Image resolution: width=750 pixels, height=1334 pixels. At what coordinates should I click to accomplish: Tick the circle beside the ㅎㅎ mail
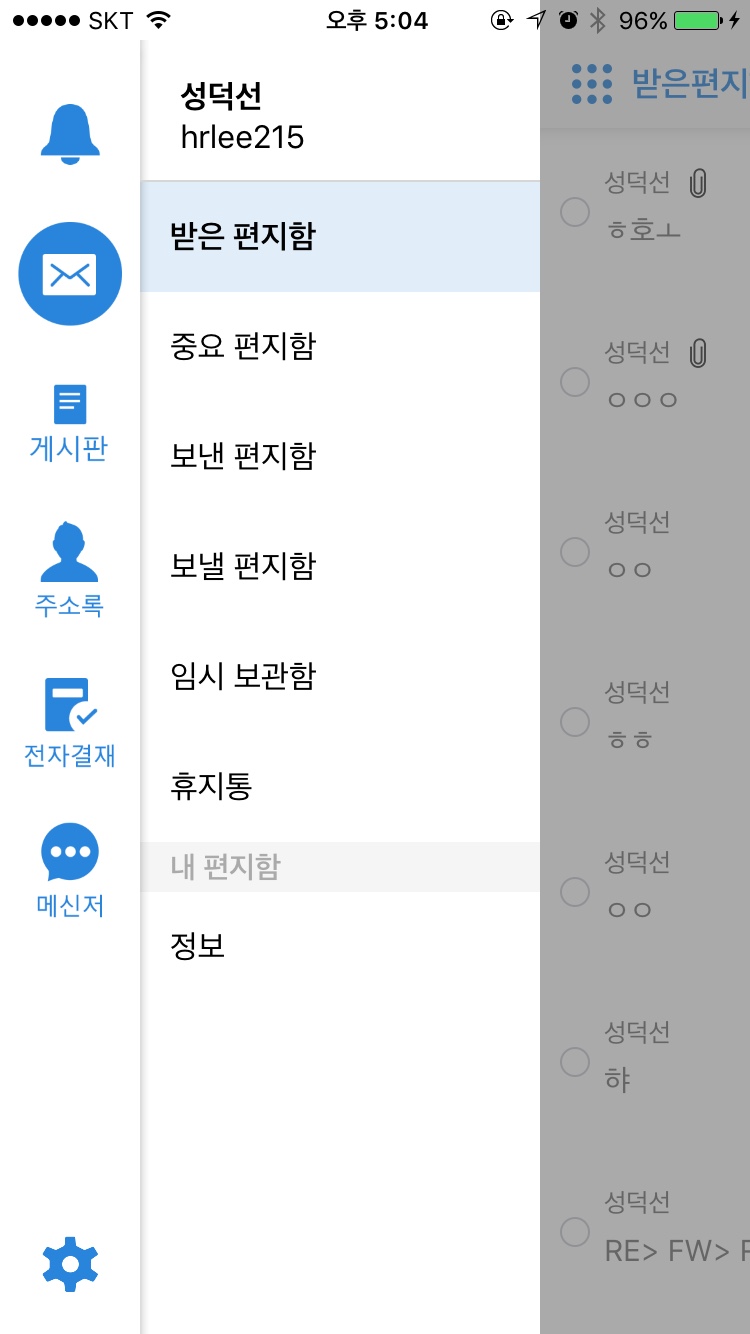[x=575, y=722]
